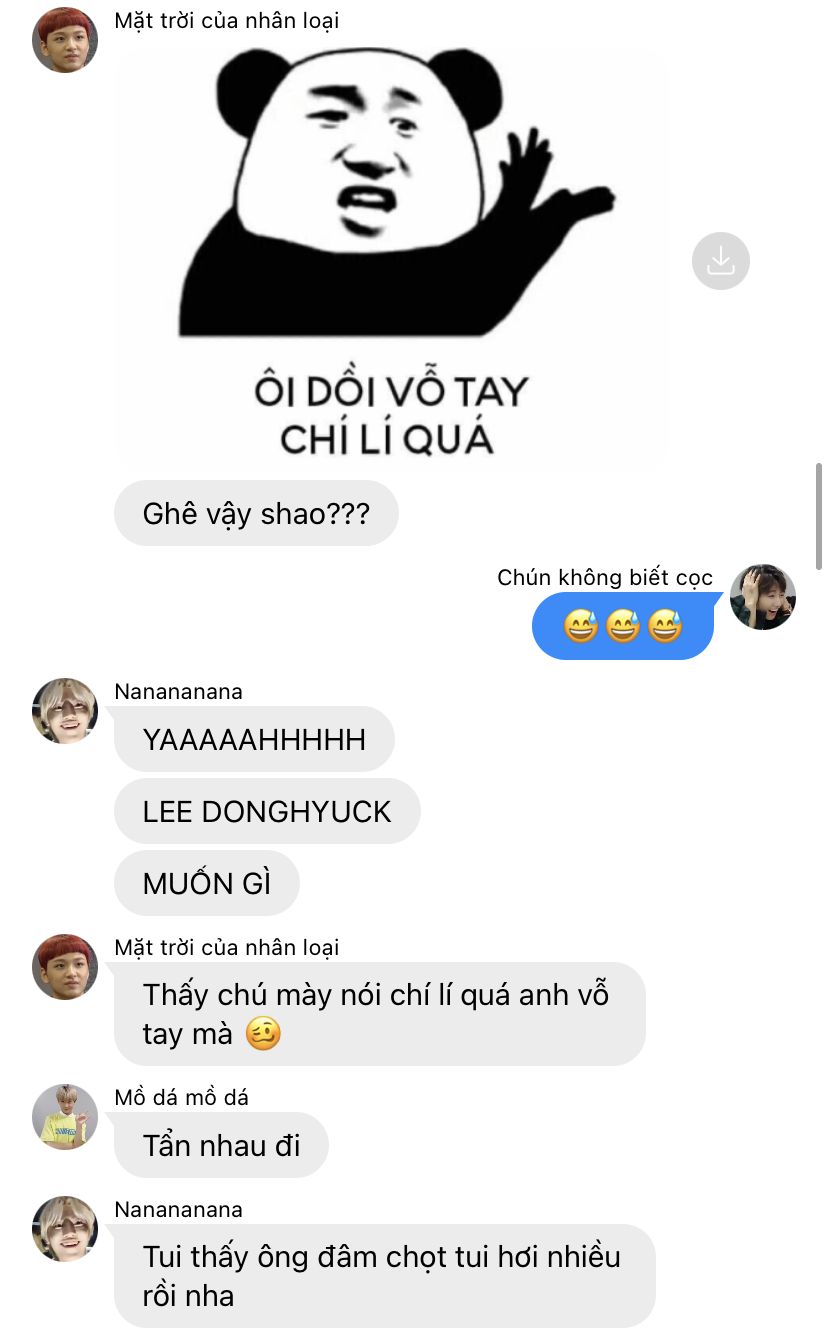828x1336 pixels.
Task: Download the panda meme image
Action: tap(720, 261)
